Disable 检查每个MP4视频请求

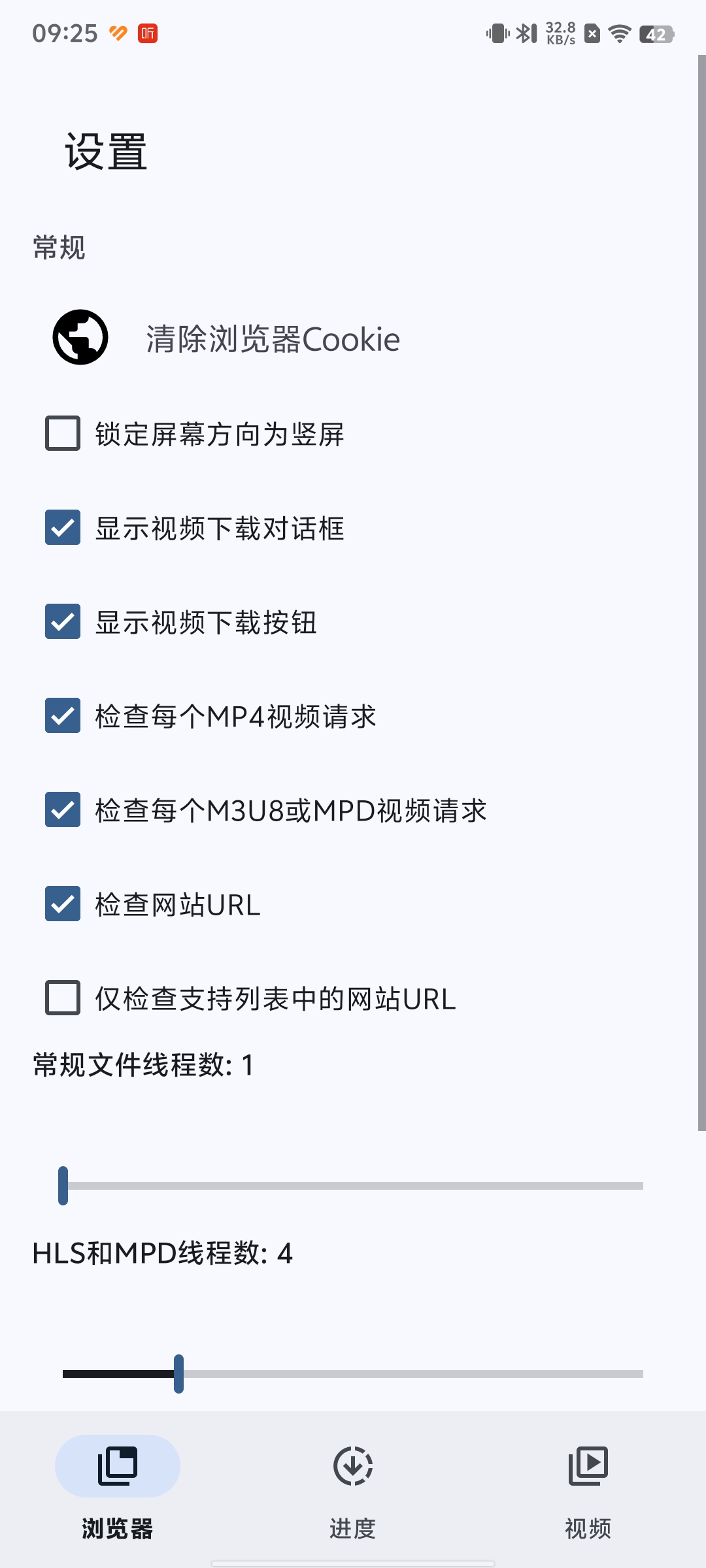63,715
